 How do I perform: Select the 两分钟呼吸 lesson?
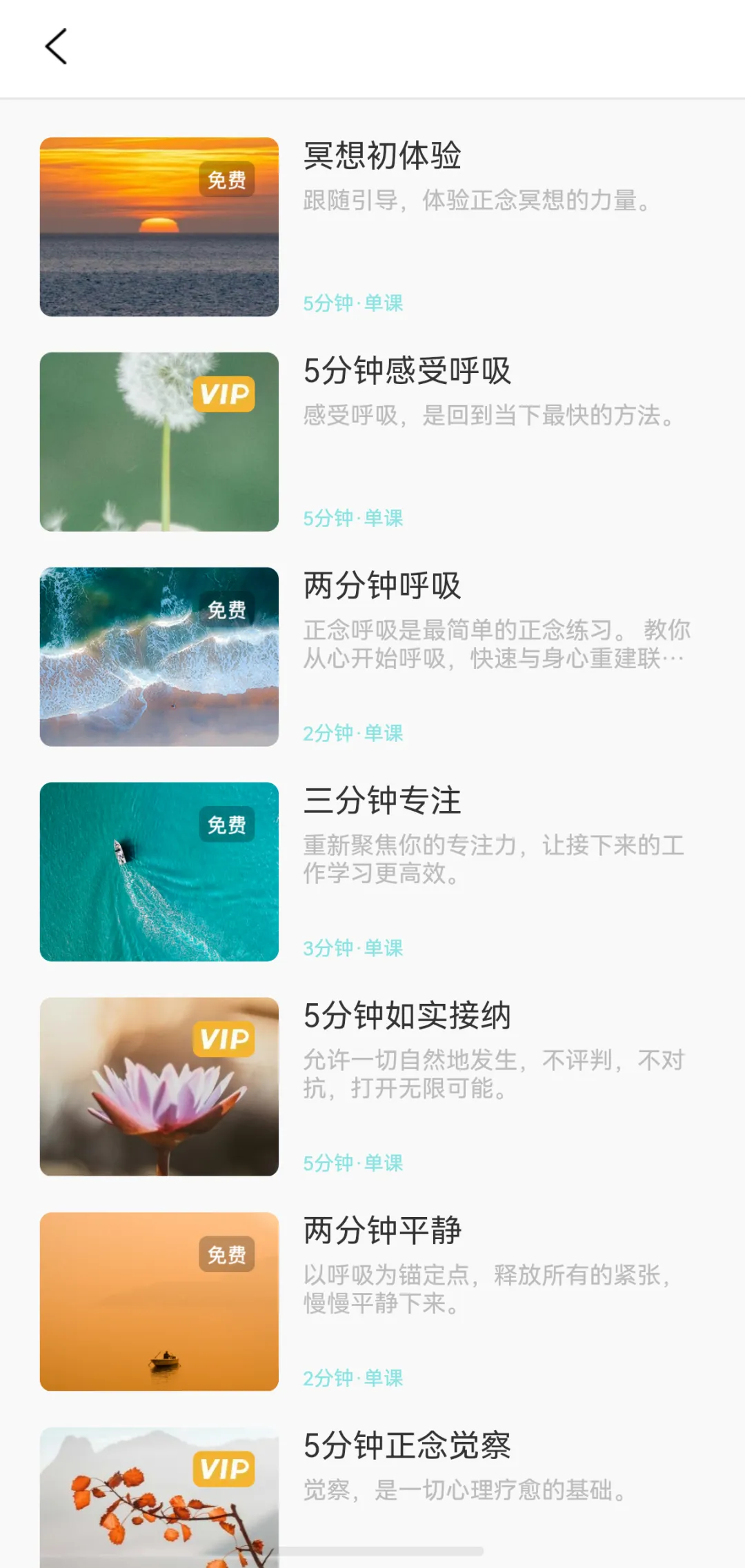coord(372,657)
